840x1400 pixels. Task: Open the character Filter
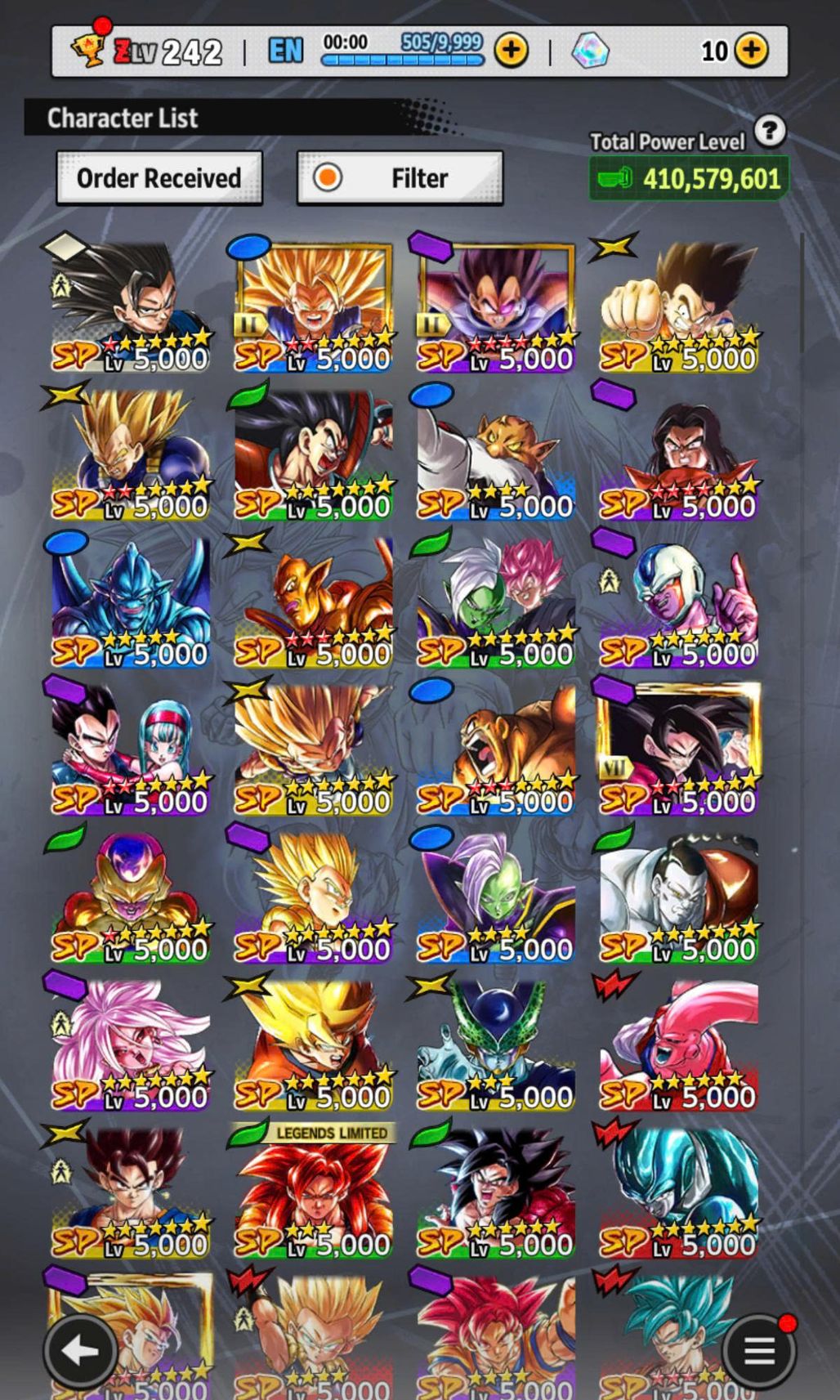tap(400, 177)
